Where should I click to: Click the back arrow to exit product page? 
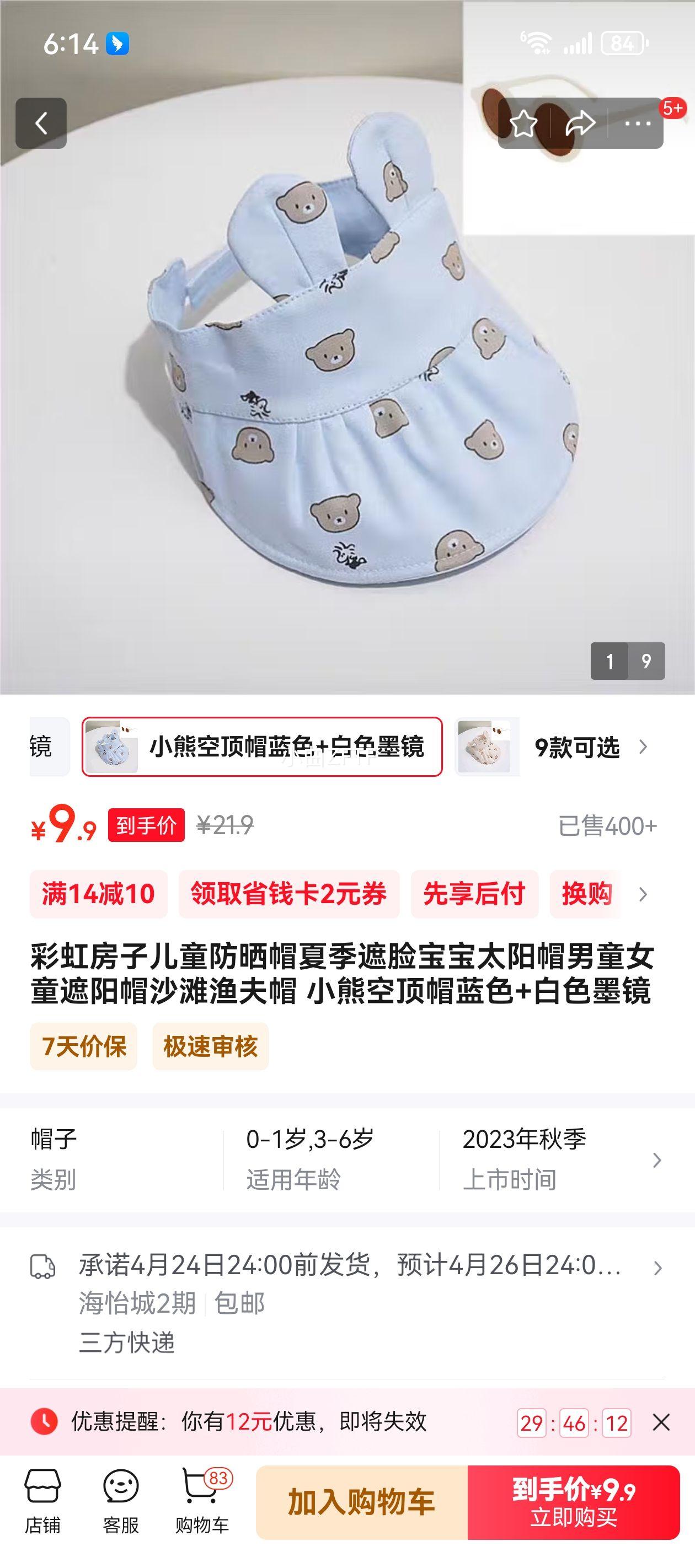click(x=42, y=124)
